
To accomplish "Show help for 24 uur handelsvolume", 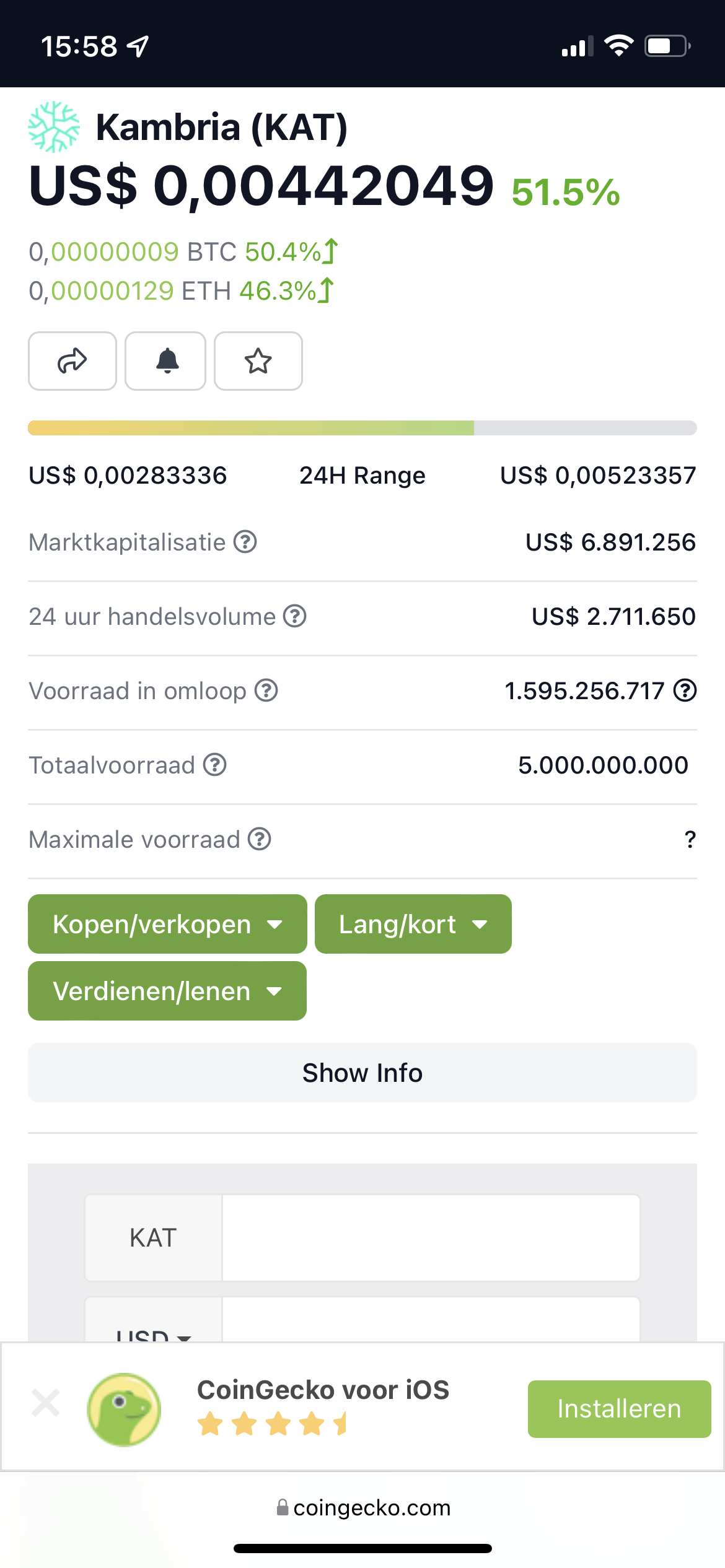I will pos(295,616).
